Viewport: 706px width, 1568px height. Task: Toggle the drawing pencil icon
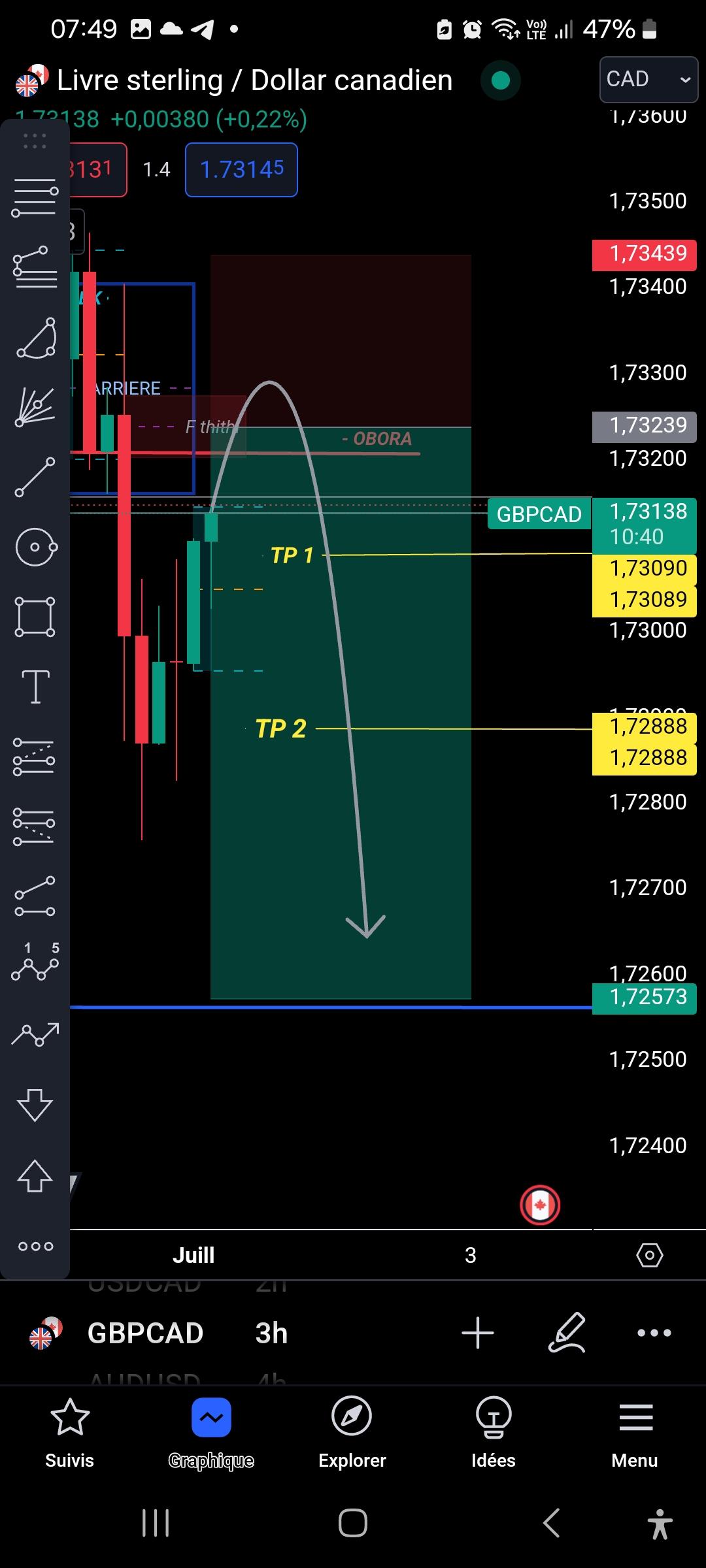pos(566,1333)
